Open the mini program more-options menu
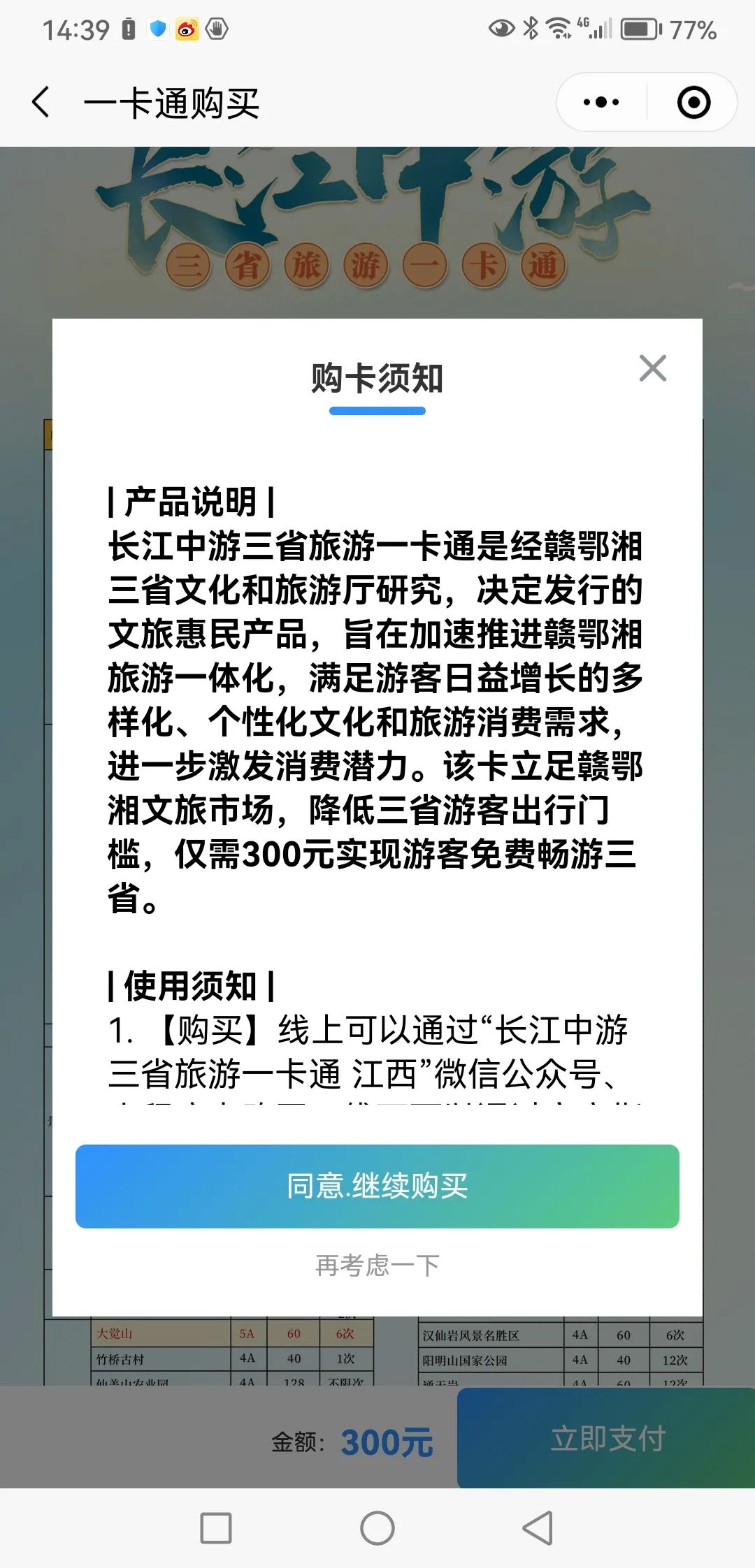The image size is (755, 1568). (601, 103)
